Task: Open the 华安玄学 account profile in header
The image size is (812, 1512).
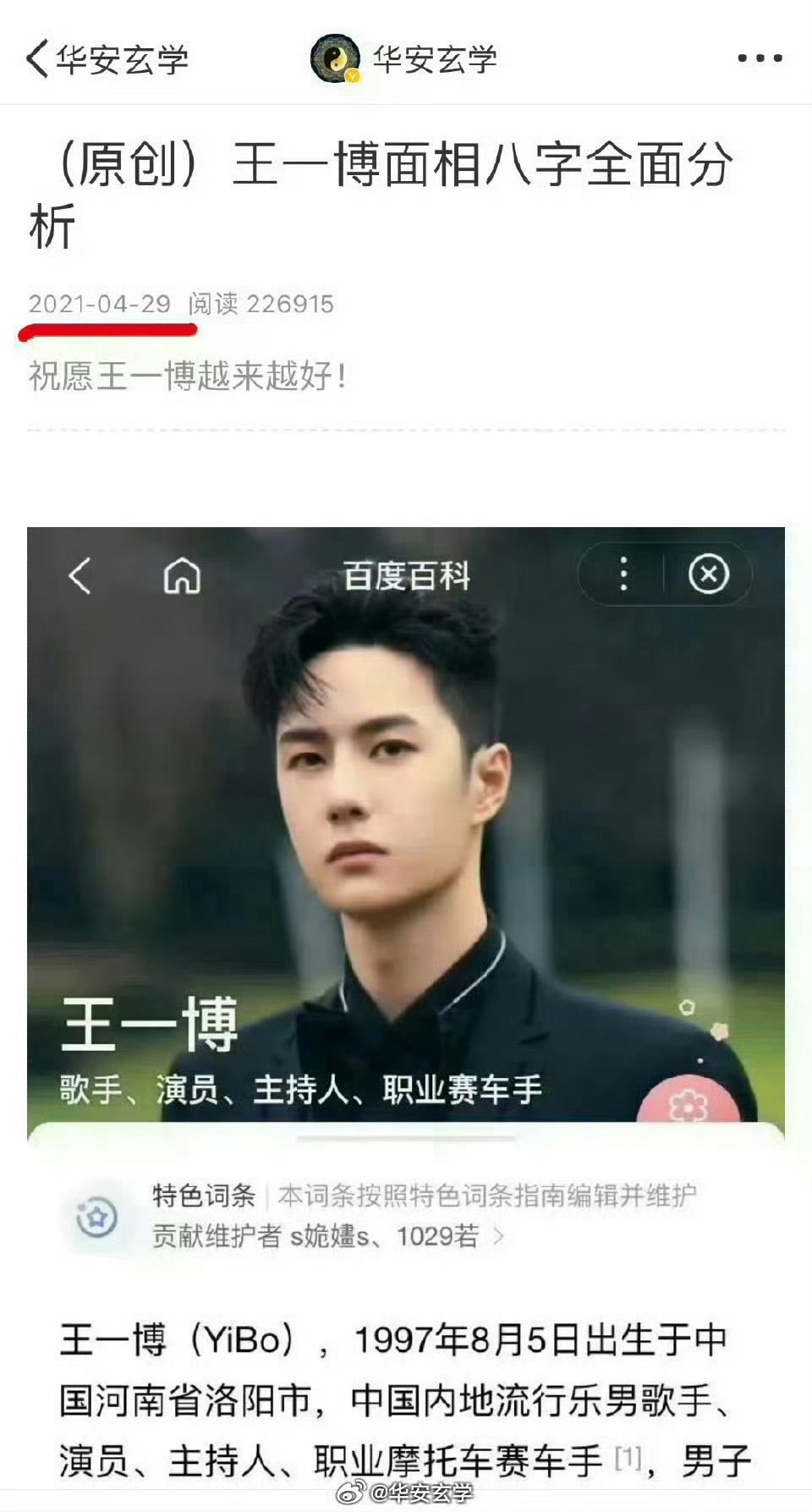Action: (403, 58)
